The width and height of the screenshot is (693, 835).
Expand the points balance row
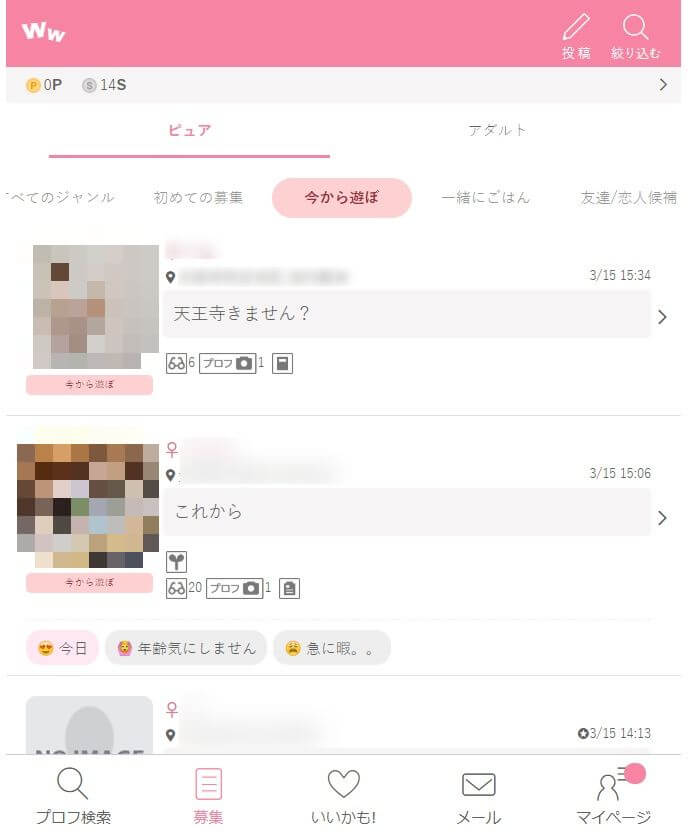click(x=662, y=85)
